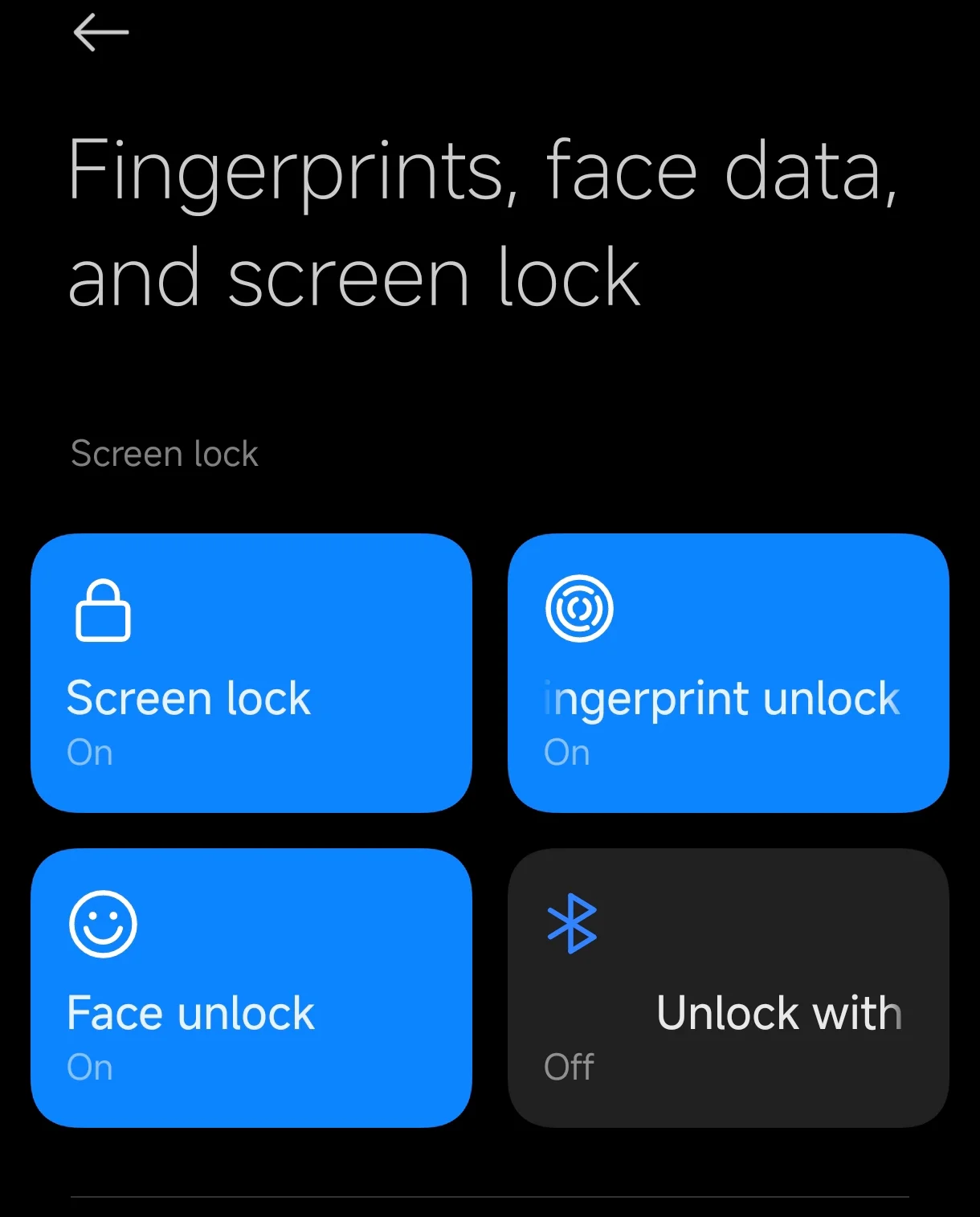Select the Screen lock section header
The width and height of the screenshot is (980, 1217).
[163, 453]
